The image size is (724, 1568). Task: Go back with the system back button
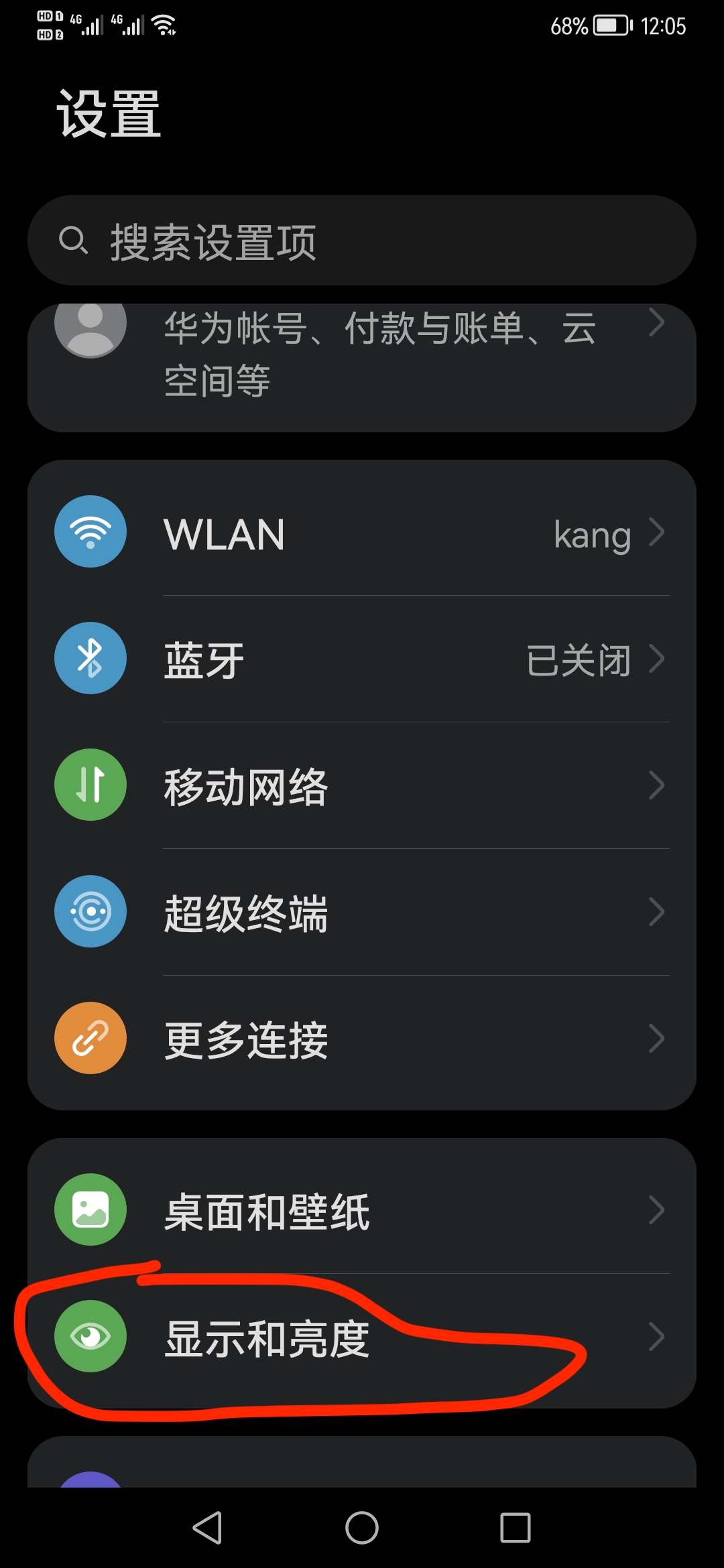207,1528
